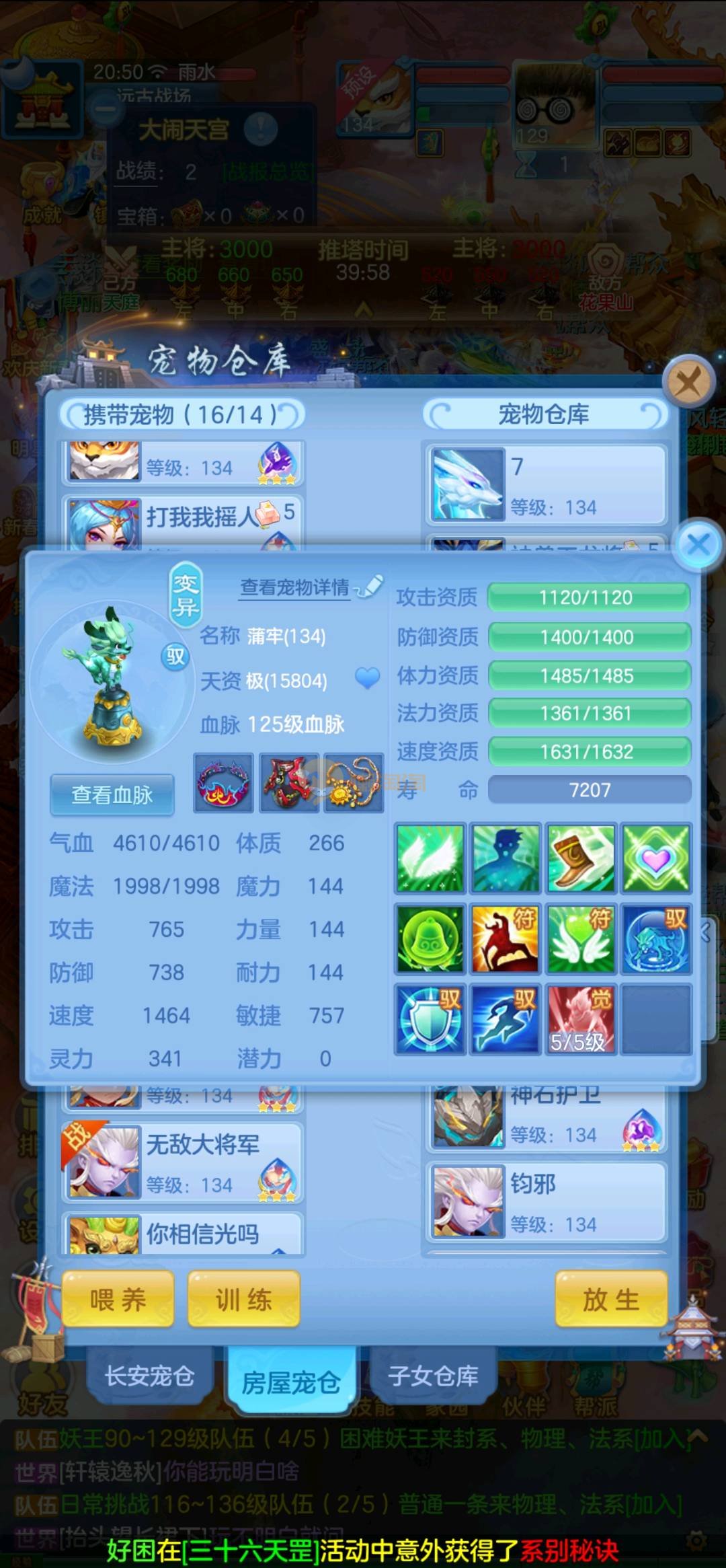The width and height of the screenshot is (726, 1568).
Task: Close the pet detail popup
Action: [698, 544]
